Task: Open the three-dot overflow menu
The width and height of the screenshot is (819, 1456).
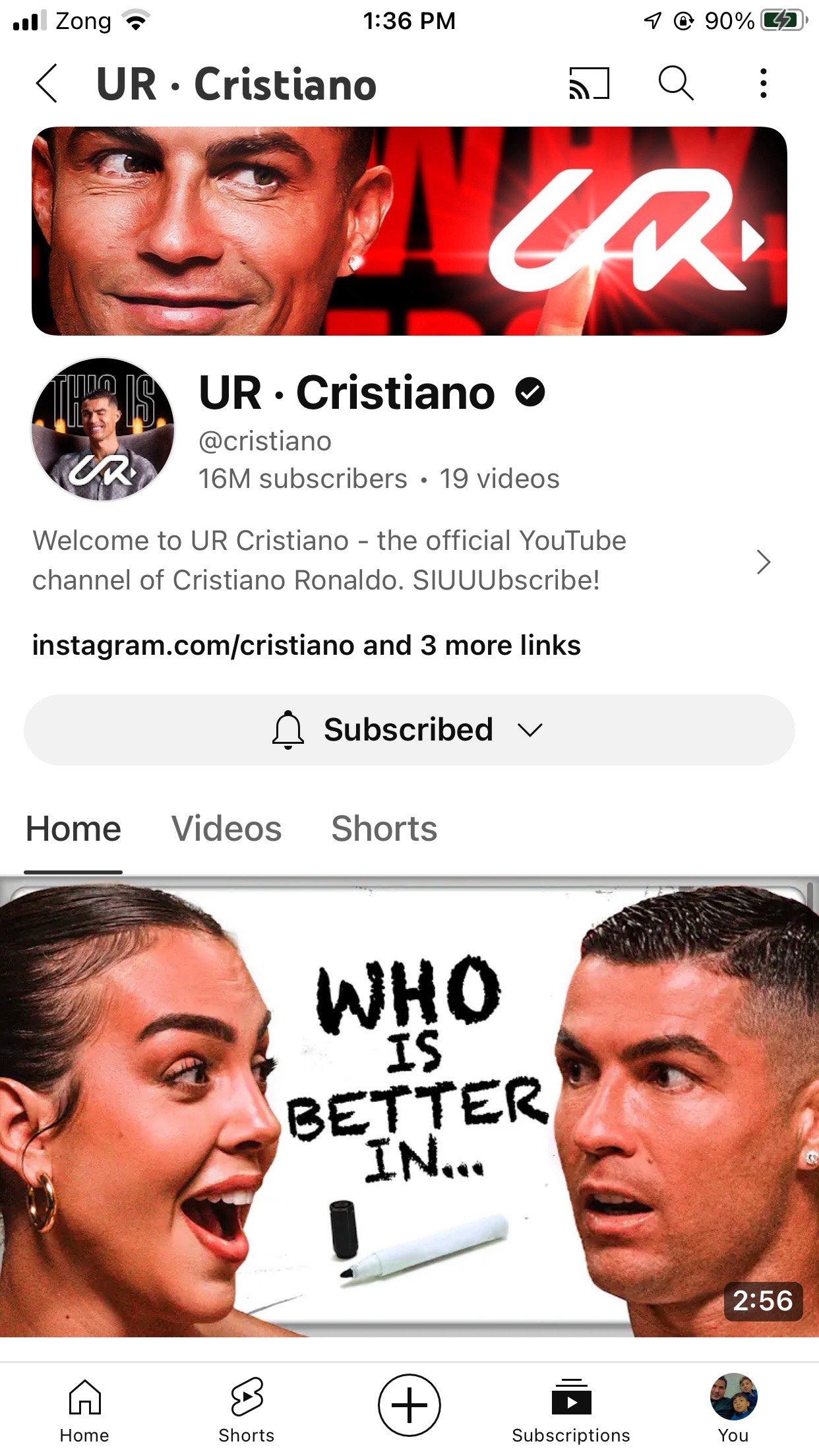Action: tap(763, 84)
